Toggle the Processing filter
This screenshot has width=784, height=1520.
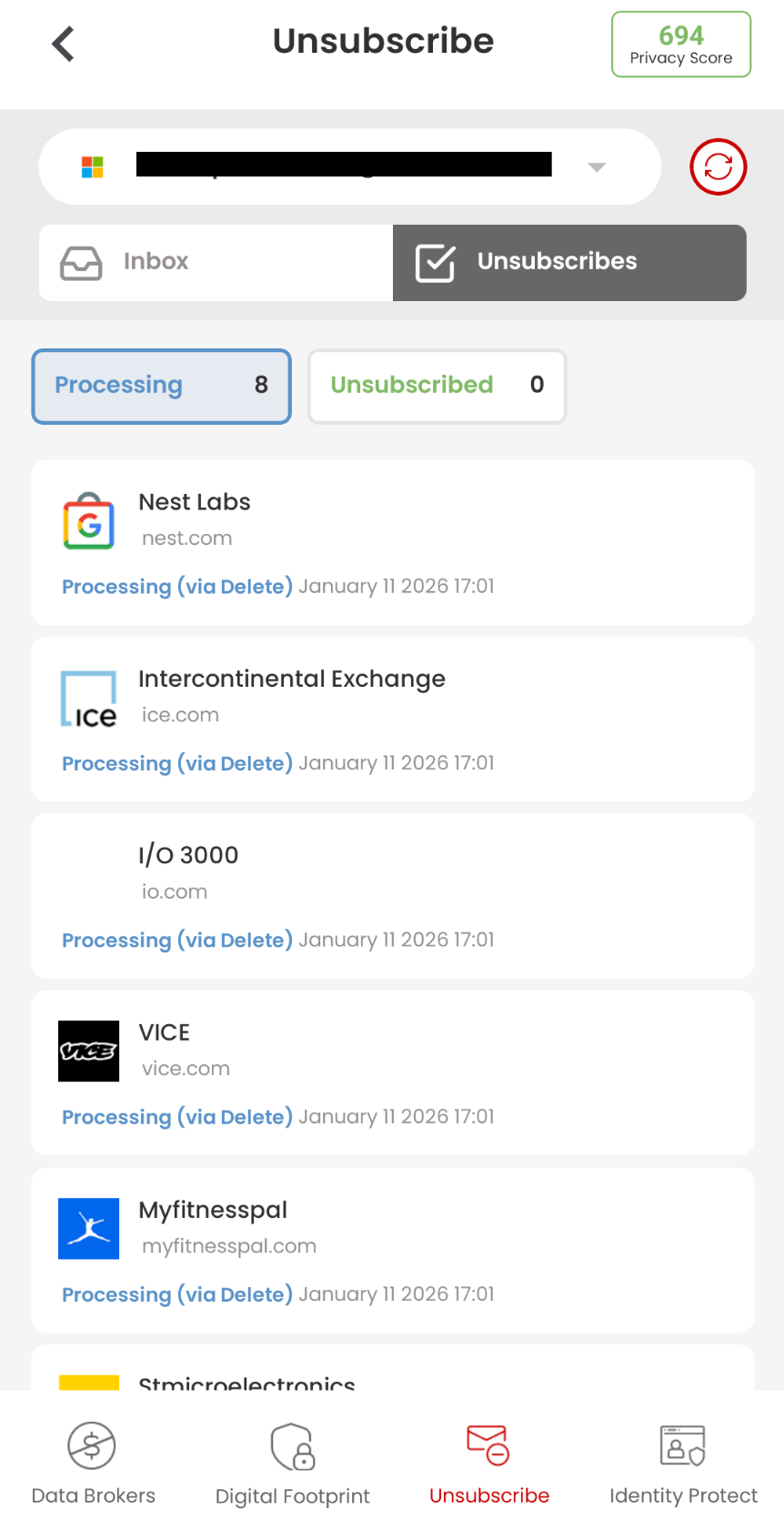[x=161, y=387]
